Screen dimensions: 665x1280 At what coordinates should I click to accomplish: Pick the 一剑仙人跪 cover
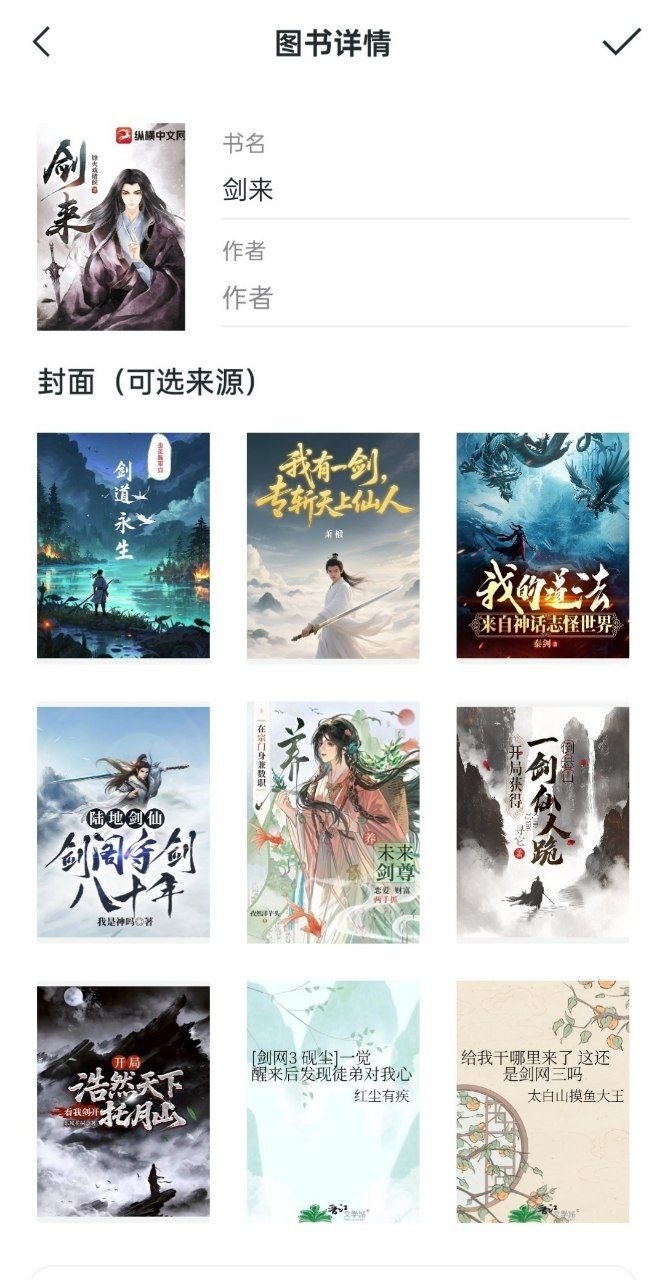tap(543, 822)
